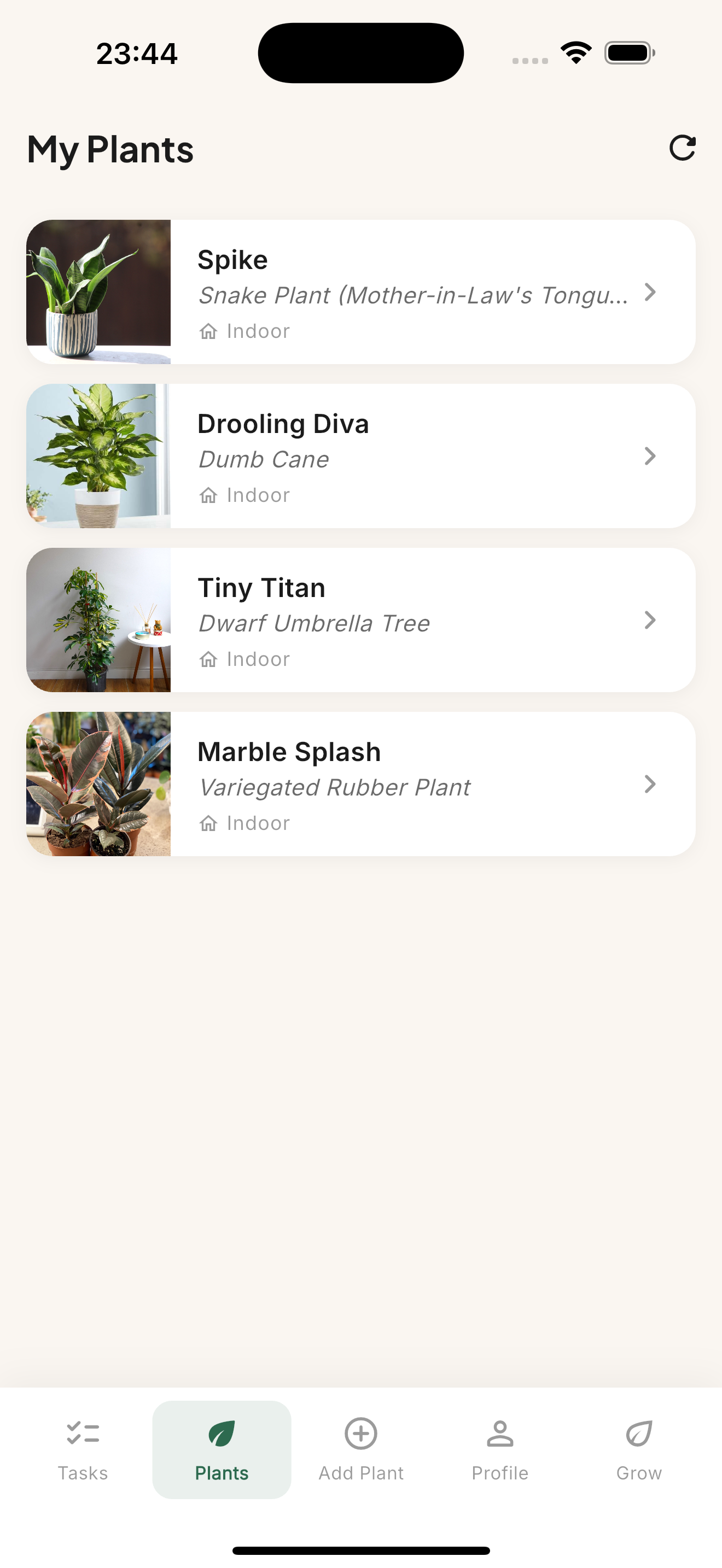Tap the Indoor home icon for Tiny Titan
The height and width of the screenshot is (1568, 722).
tap(209, 659)
